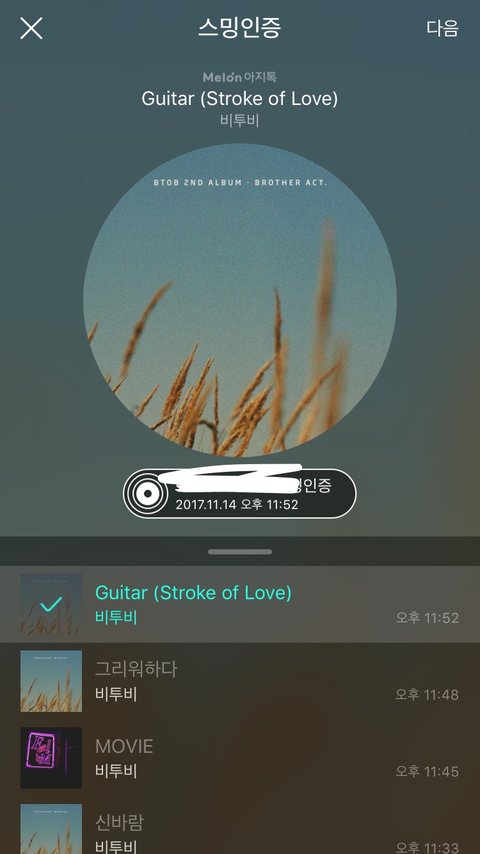Select the song 신바람 from the list

coord(240,826)
